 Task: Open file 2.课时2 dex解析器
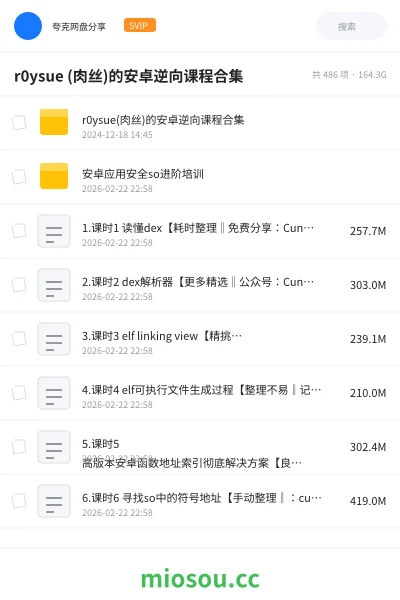(200, 285)
